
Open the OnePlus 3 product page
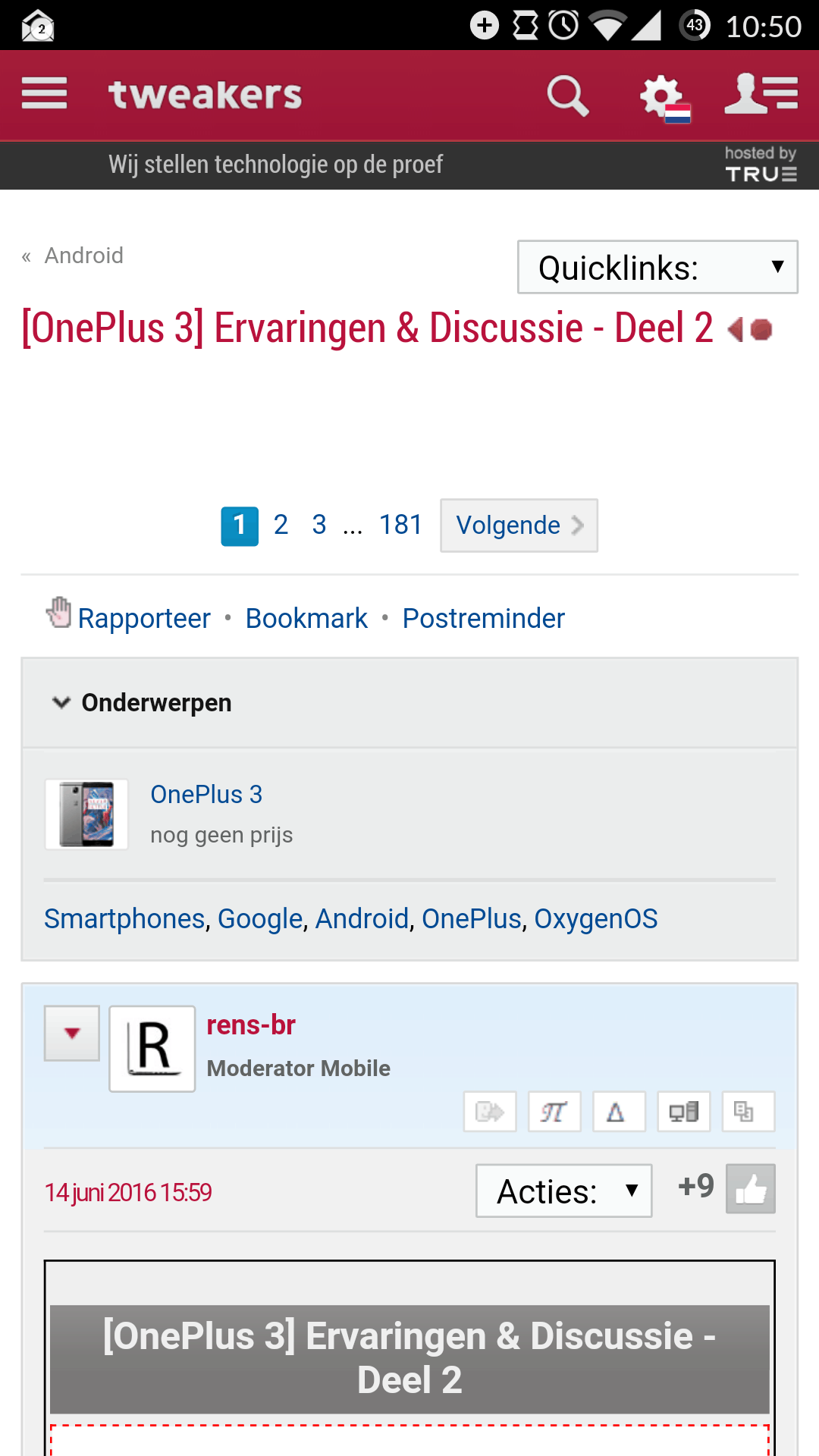(206, 795)
